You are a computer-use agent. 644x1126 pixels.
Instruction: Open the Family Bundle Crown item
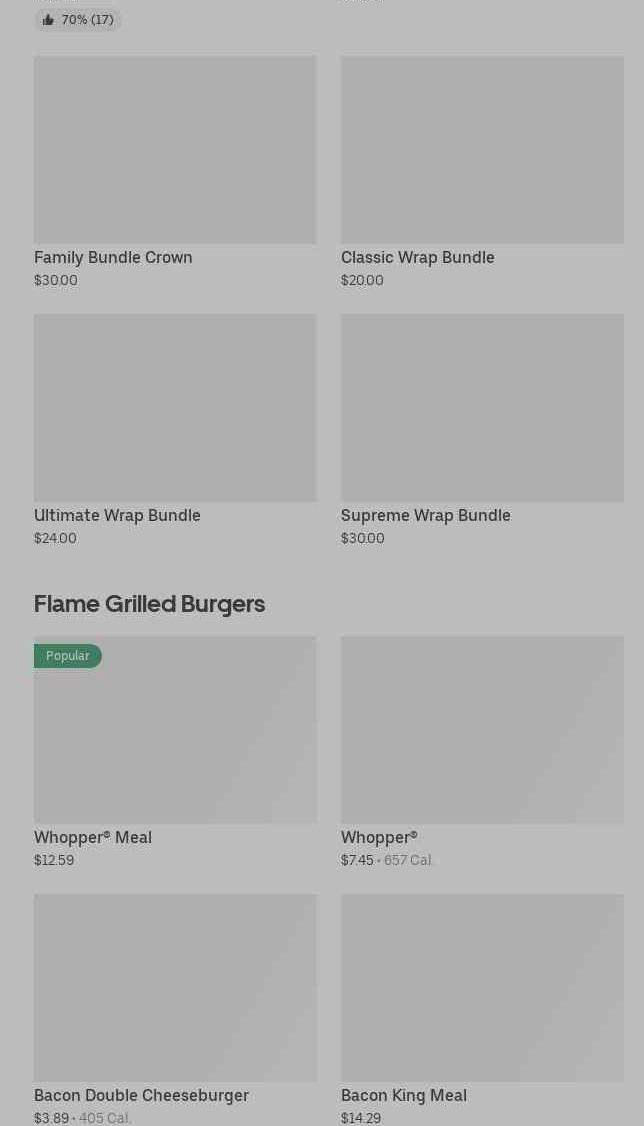(175, 172)
